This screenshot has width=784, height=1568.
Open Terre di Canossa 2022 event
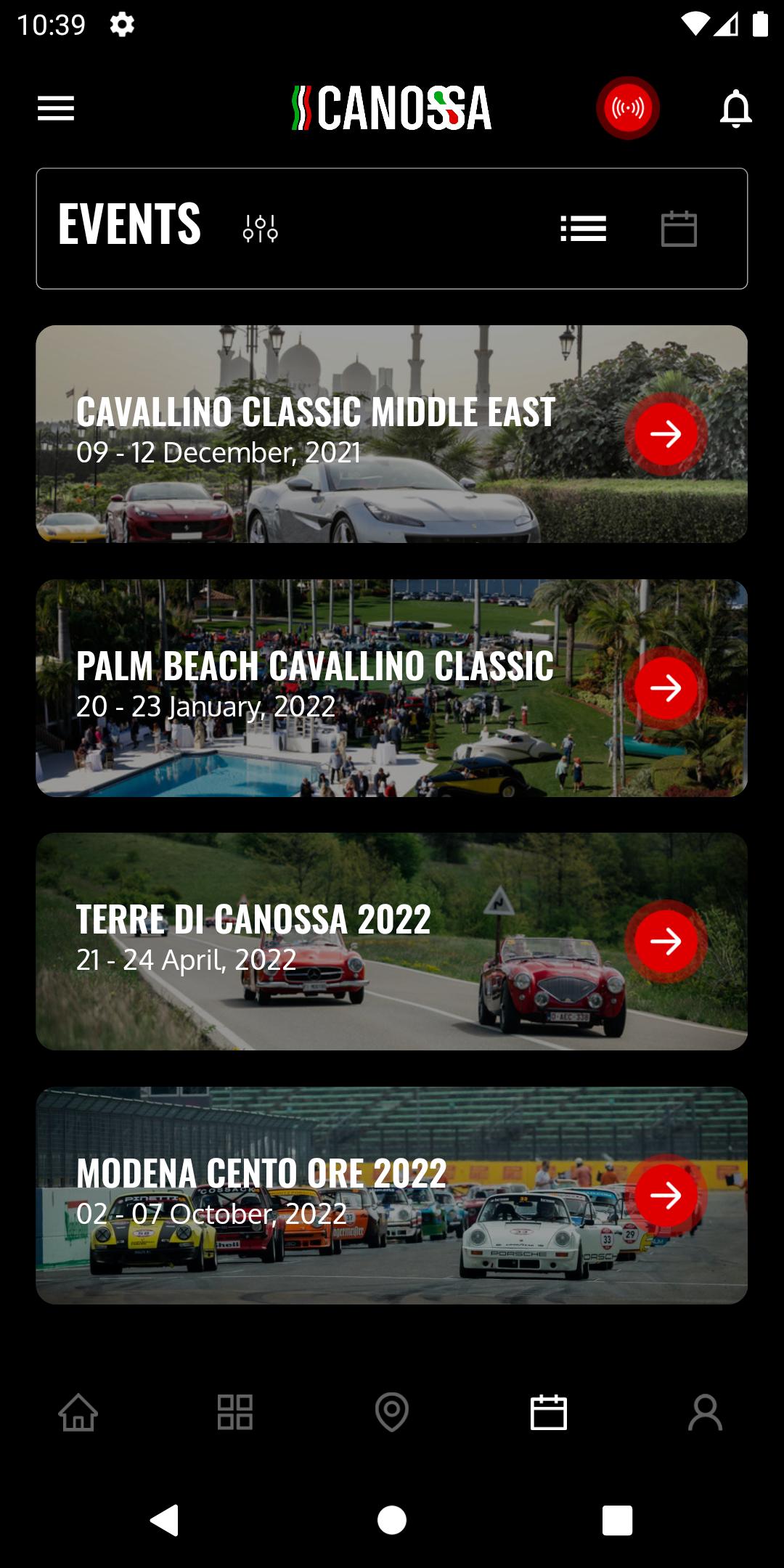pos(392,942)
